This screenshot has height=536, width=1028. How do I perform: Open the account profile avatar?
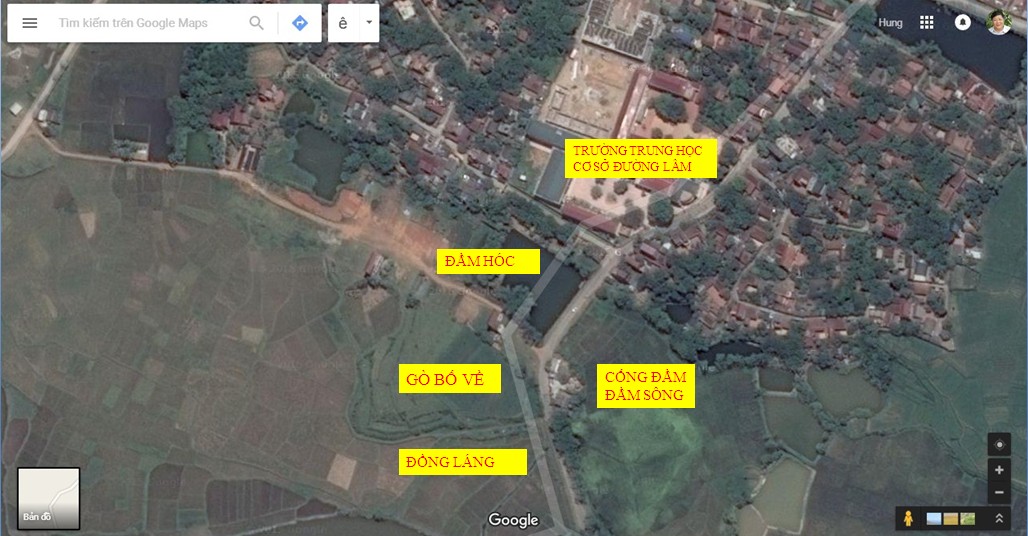[x=998, y=22]
